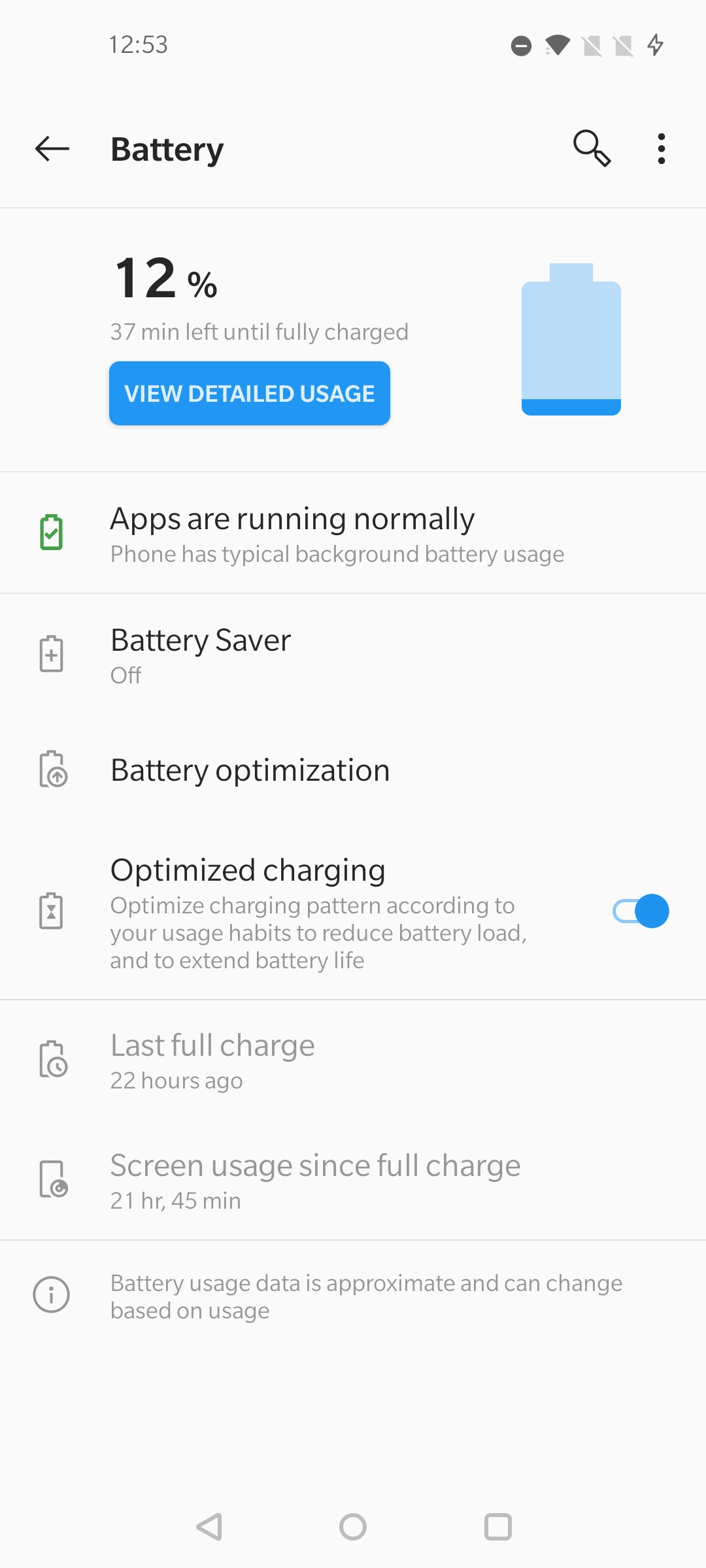This screenshot has width=706, height=1568.
Task: Open the settings search icon
Action: (592, 148)
